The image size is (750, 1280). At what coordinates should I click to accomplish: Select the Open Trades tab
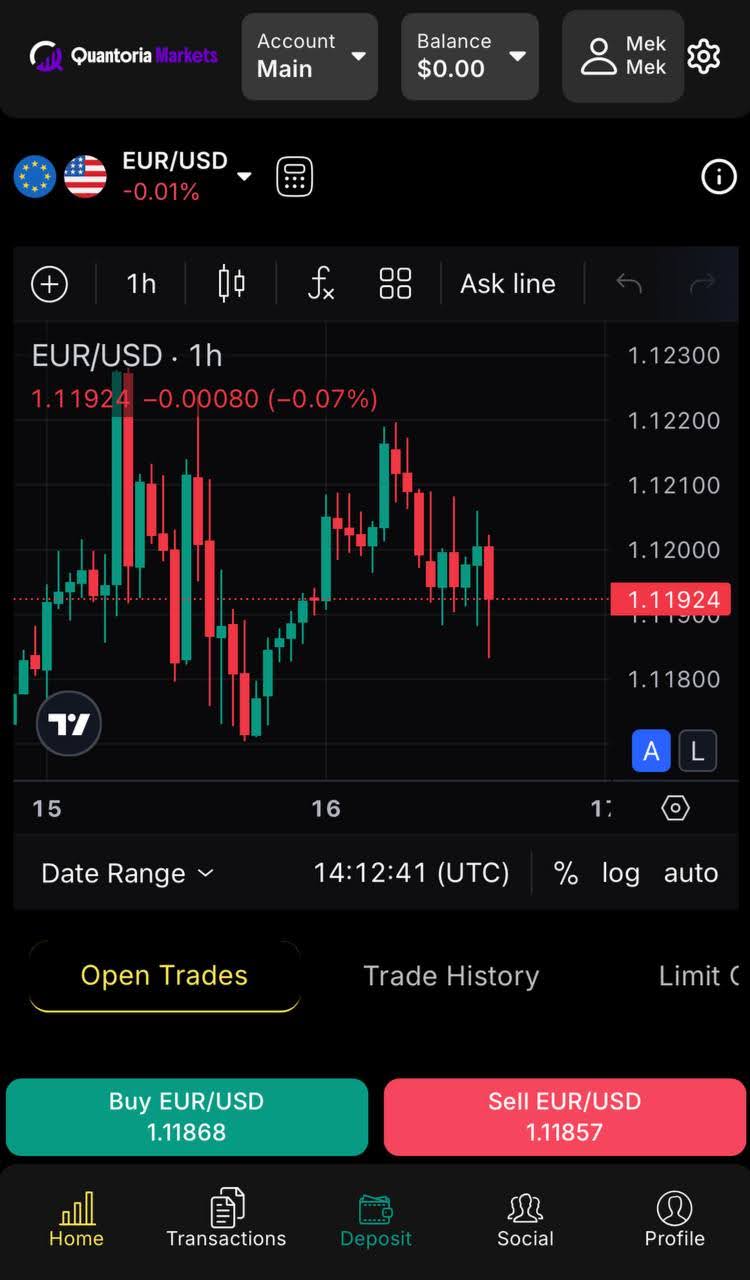tap(164, 975)
